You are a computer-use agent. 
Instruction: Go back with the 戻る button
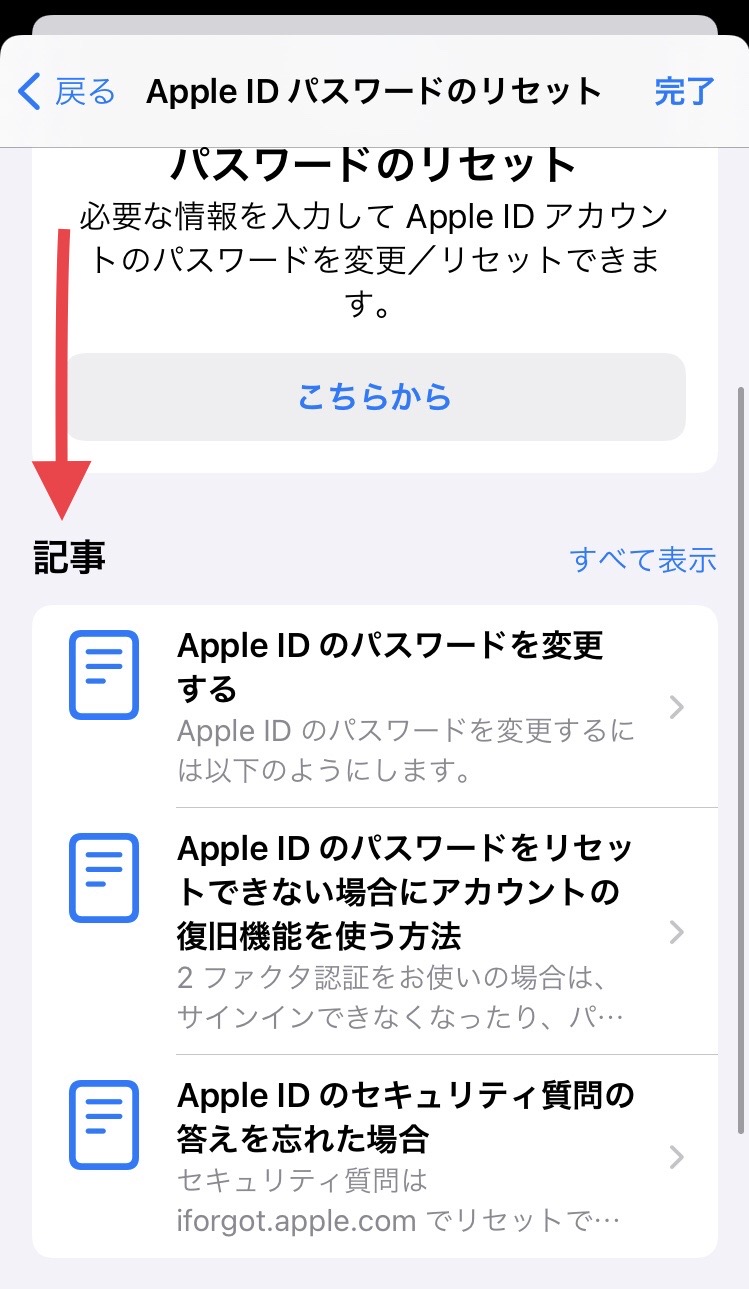pos(68,93)
